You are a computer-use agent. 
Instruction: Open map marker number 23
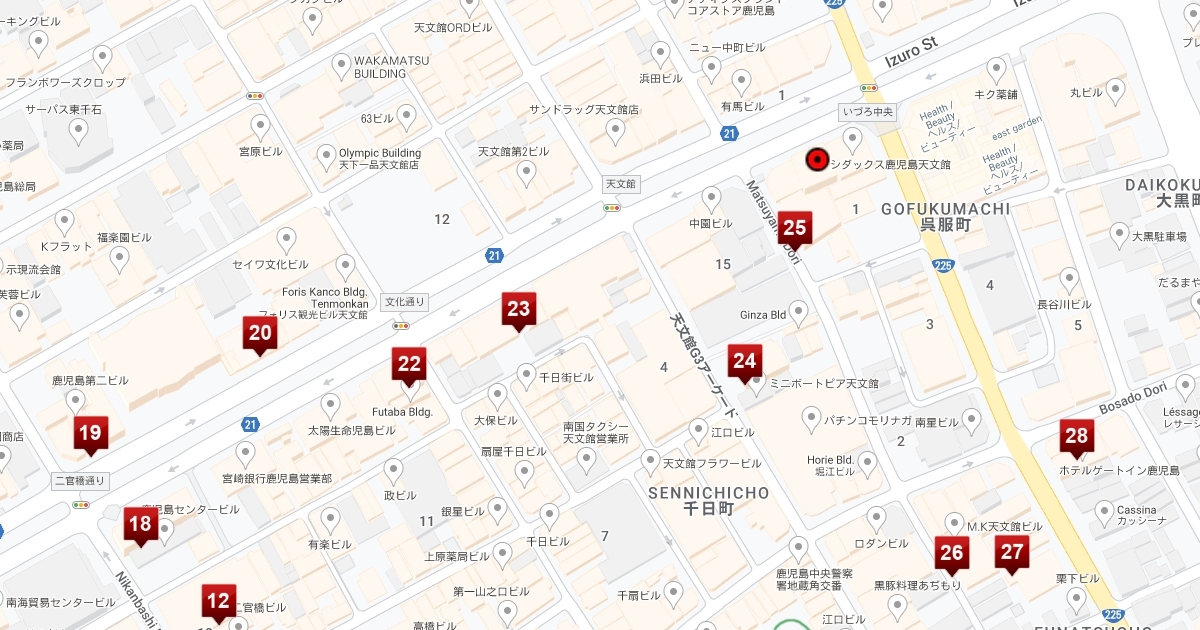point(518,309)
